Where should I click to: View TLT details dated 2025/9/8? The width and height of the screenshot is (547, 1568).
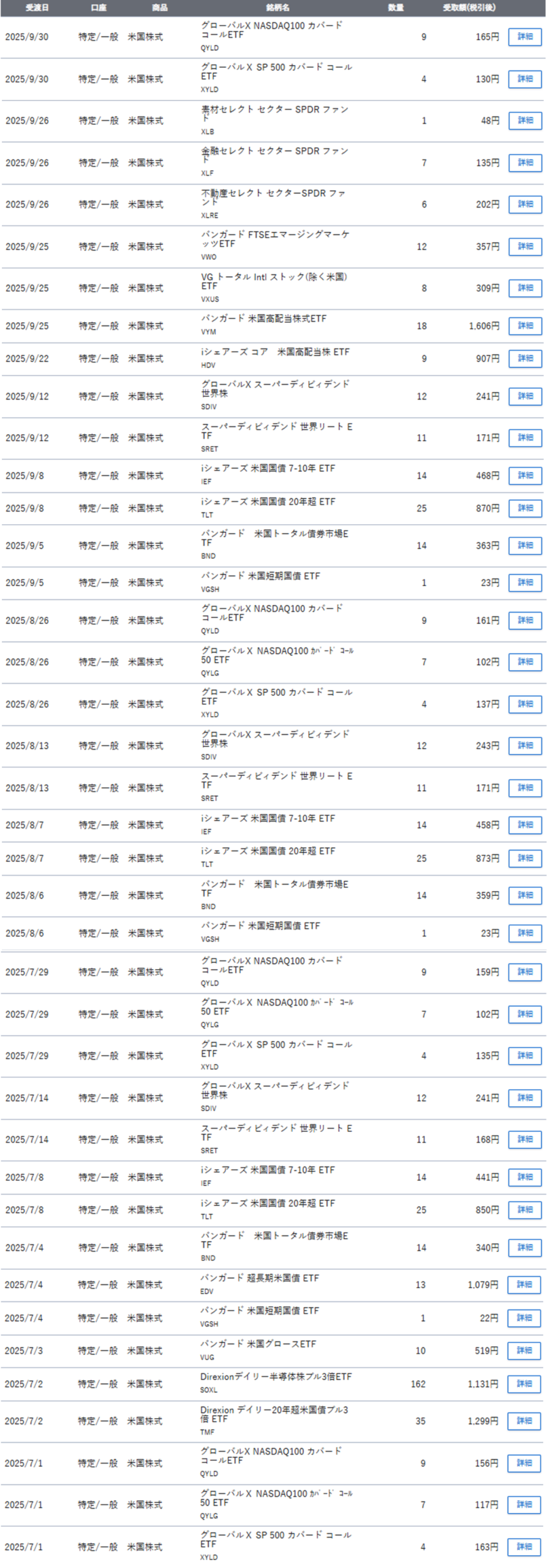coord(525,508)
